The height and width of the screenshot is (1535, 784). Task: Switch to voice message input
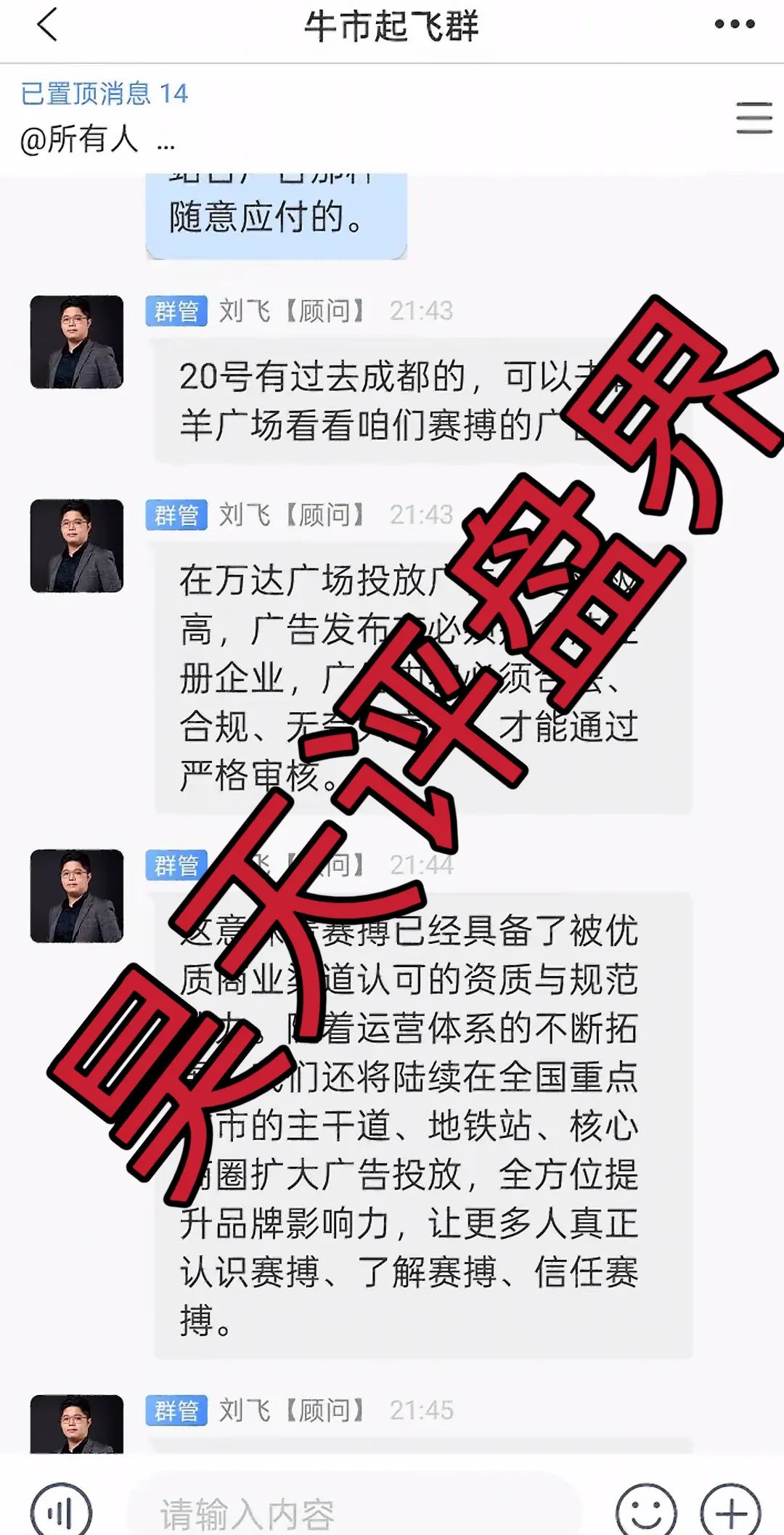61,1512
